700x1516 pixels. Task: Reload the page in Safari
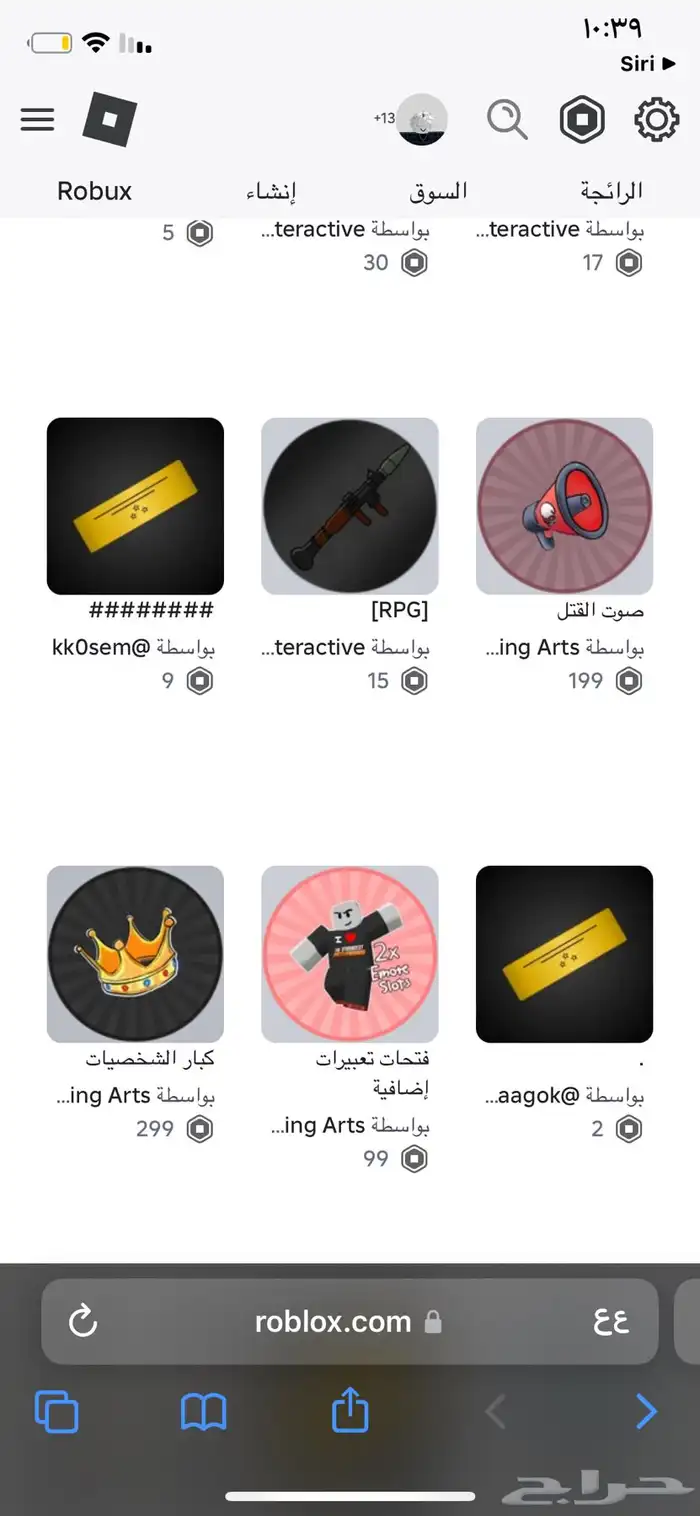82,1321
